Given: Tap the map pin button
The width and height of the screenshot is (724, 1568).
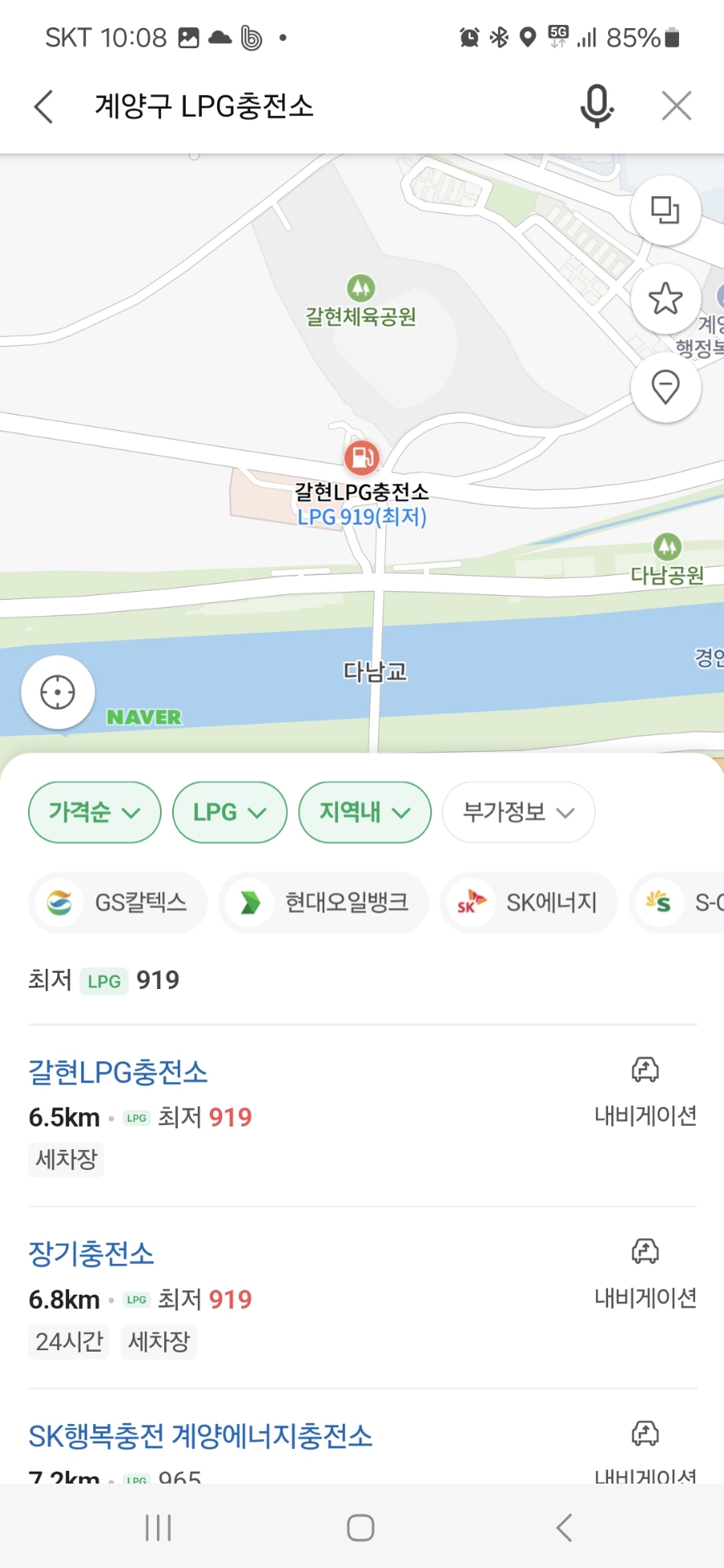Looking at the screenshot, I should [665, 388].
